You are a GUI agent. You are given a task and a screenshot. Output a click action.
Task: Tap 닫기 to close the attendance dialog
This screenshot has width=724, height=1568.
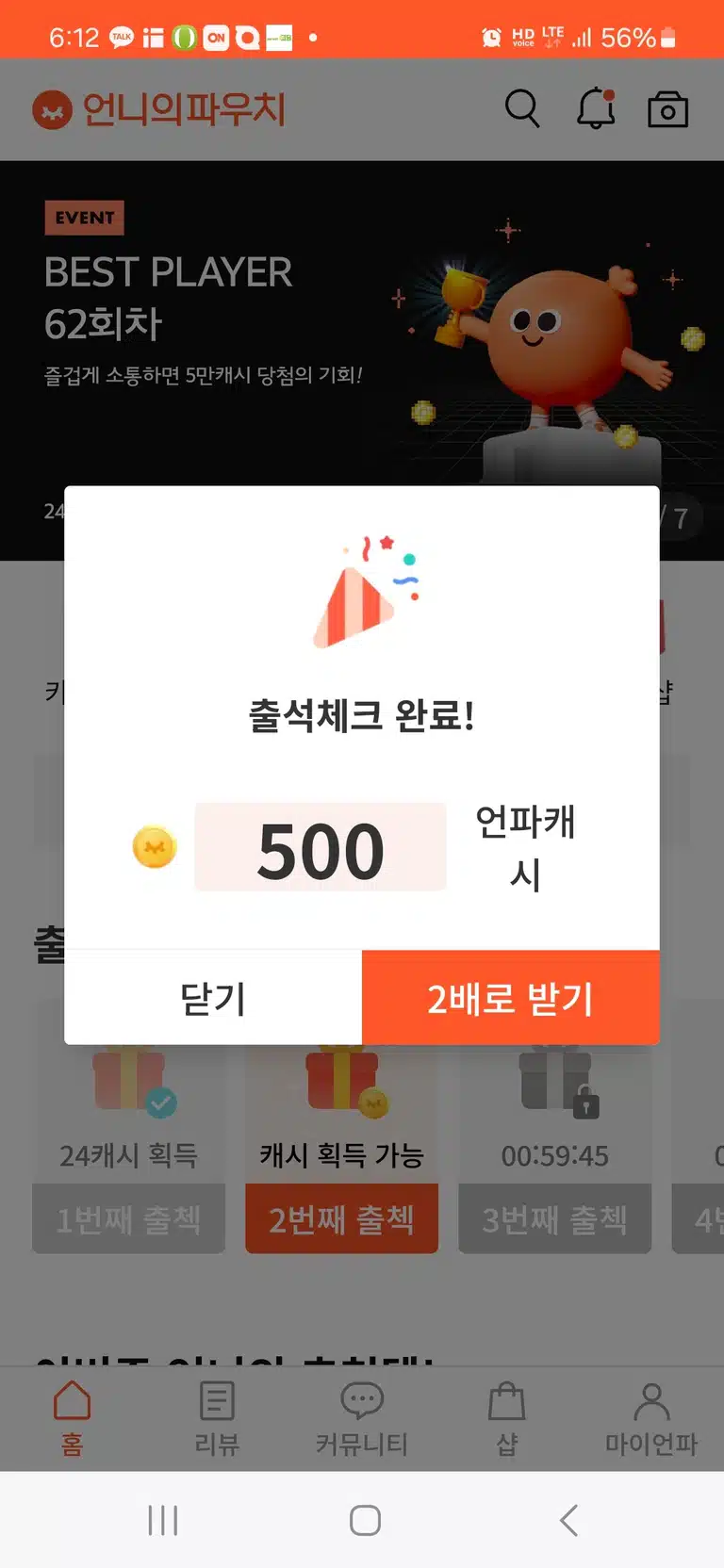tap(213, 997)
